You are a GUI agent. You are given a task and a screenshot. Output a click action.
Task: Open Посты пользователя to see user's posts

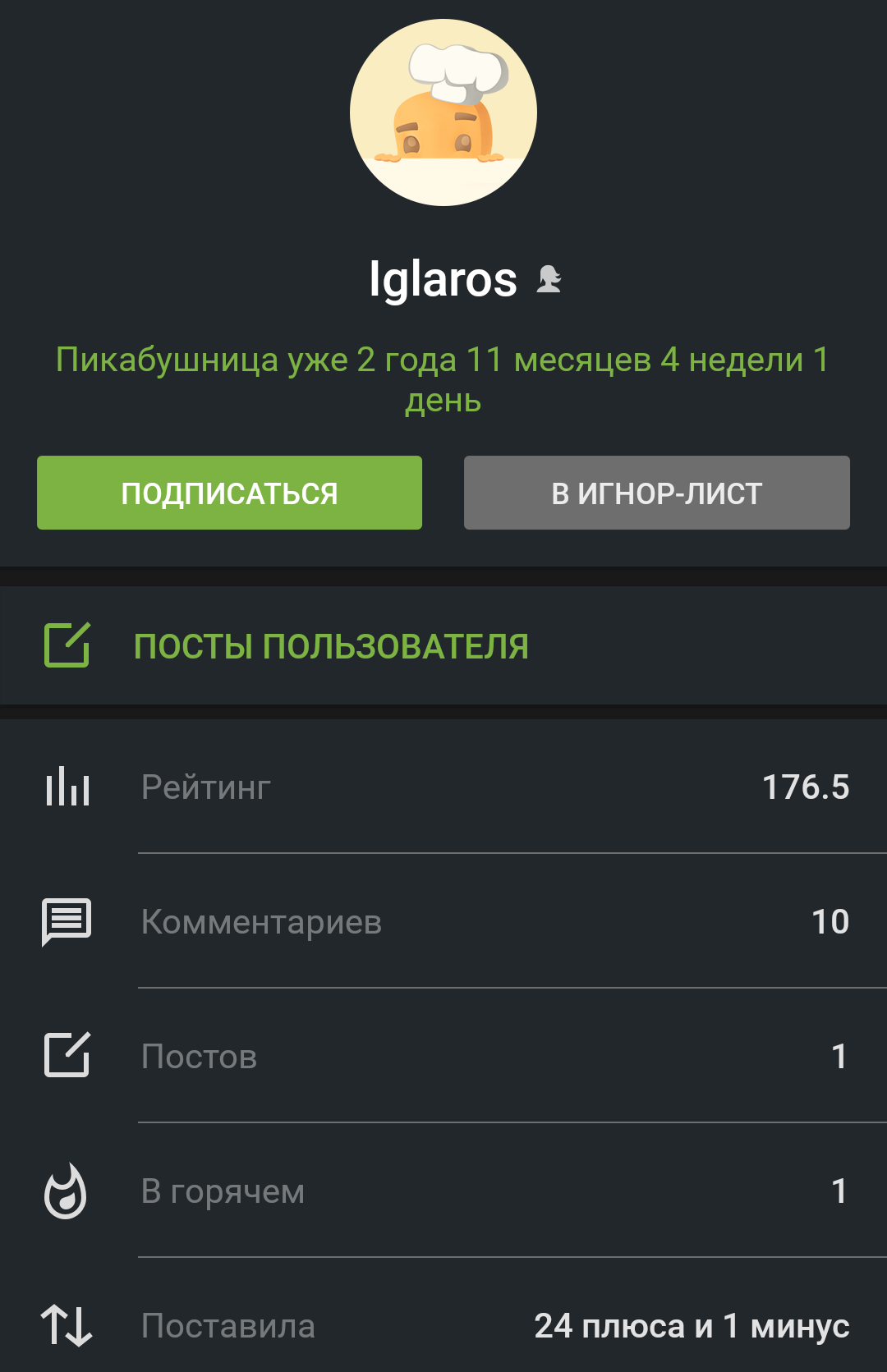click(x=330, y=646)
